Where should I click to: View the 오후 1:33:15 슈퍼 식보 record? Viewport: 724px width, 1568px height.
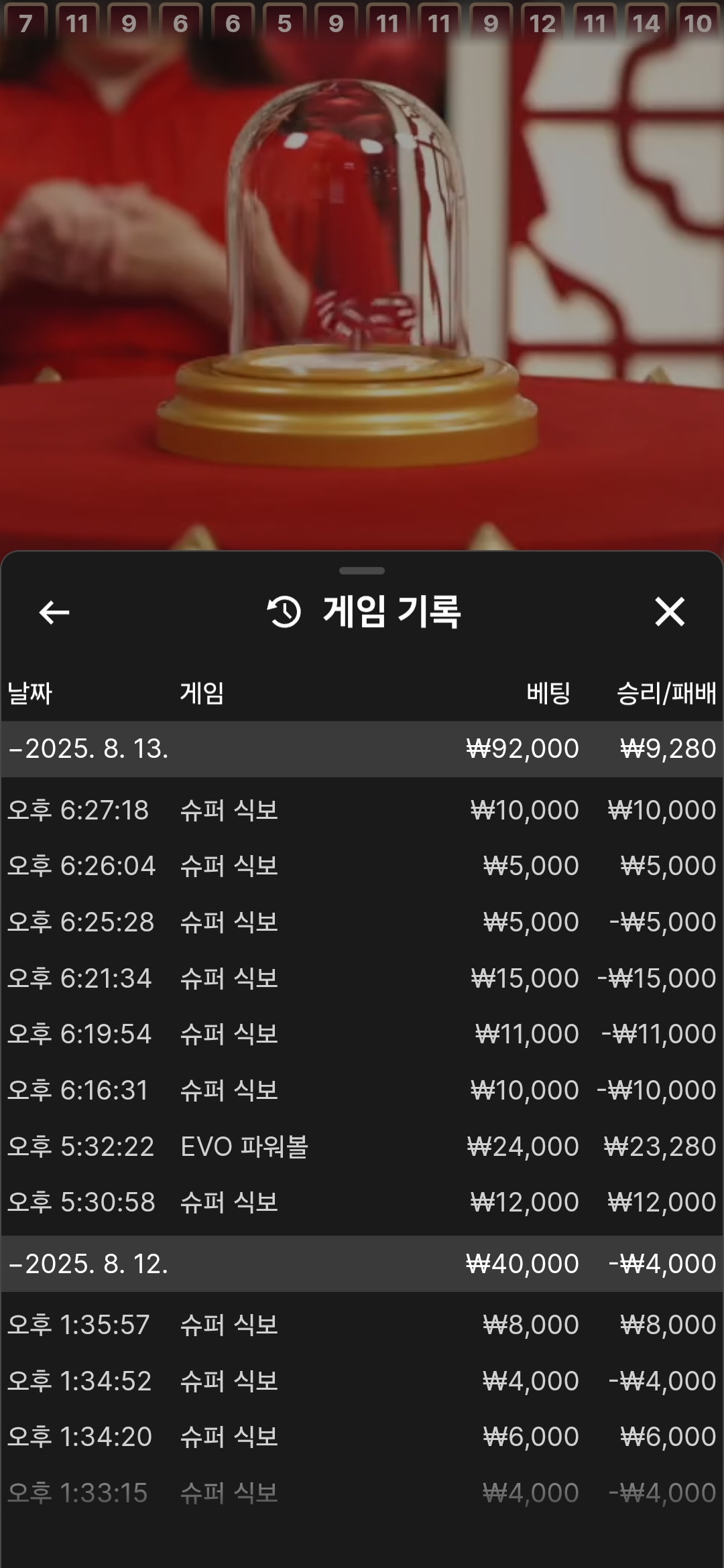click(362, 1493)
